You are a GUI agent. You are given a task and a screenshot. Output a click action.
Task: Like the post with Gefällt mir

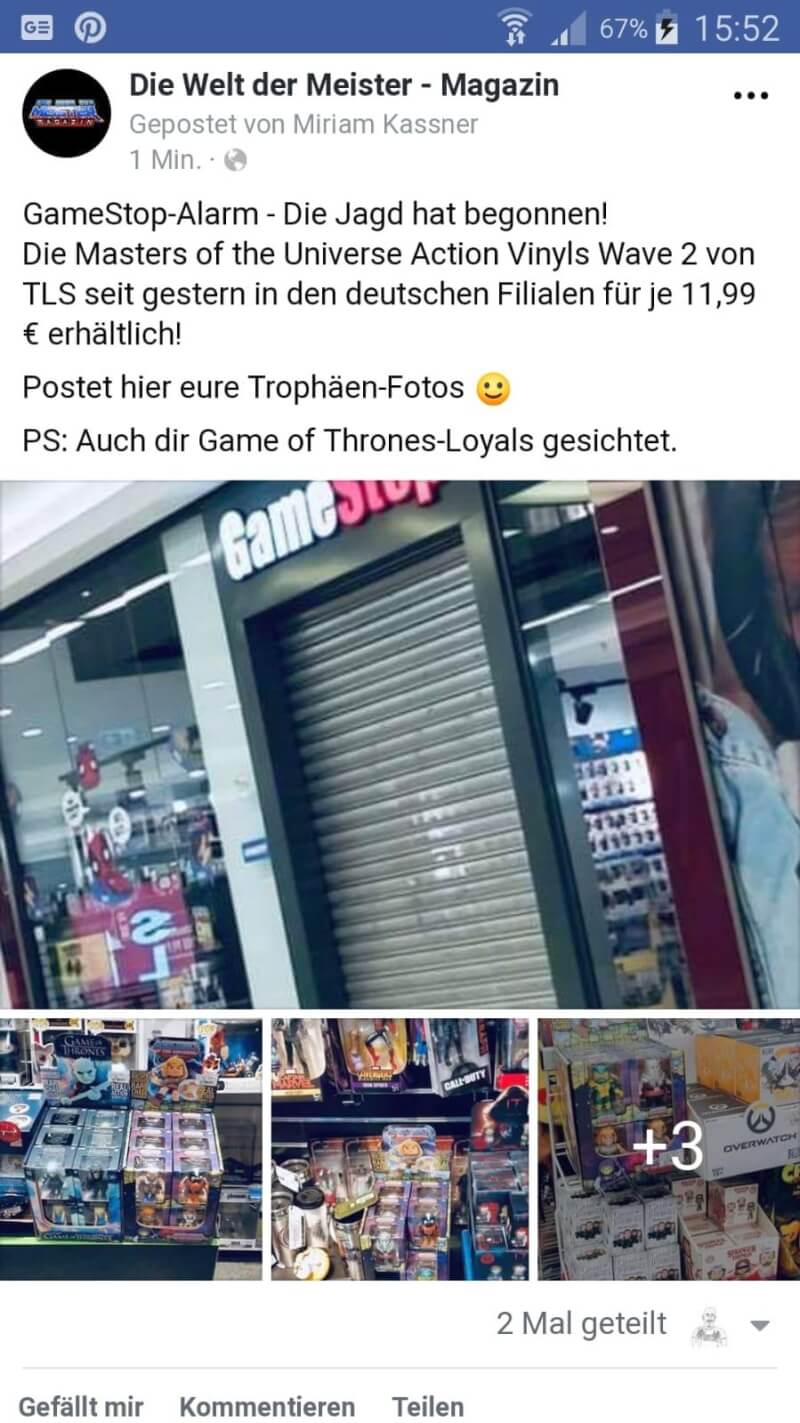click(x=81, y=1405)
